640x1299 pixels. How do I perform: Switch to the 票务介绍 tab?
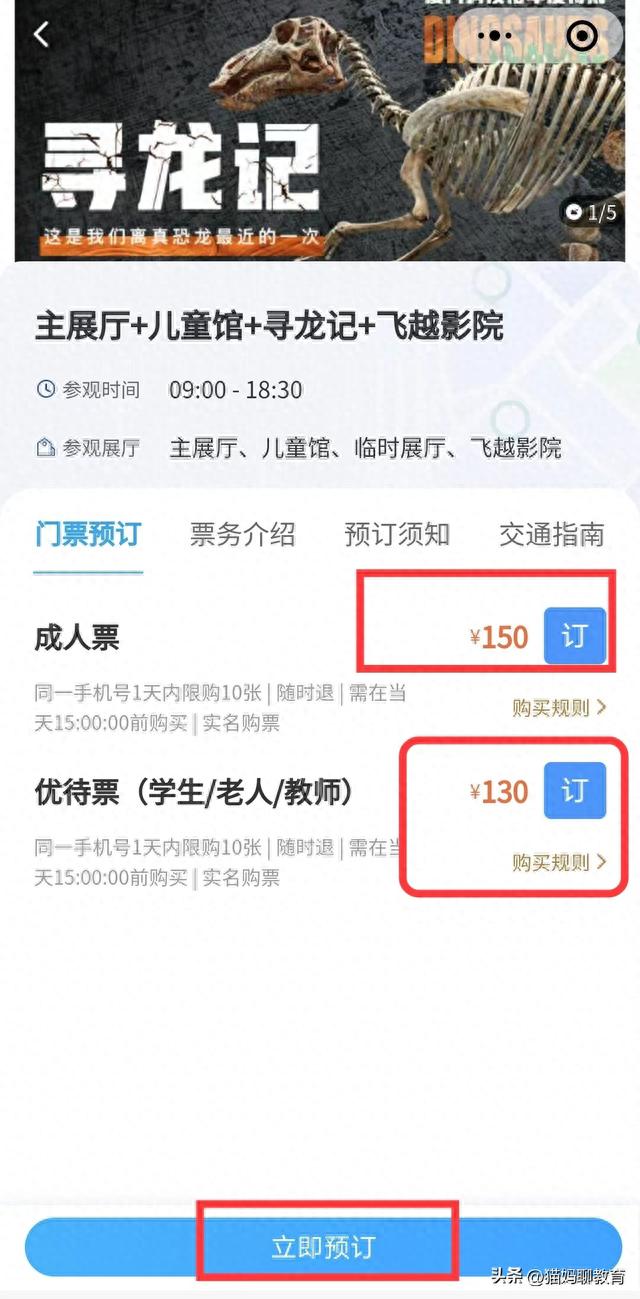(243, 534)
